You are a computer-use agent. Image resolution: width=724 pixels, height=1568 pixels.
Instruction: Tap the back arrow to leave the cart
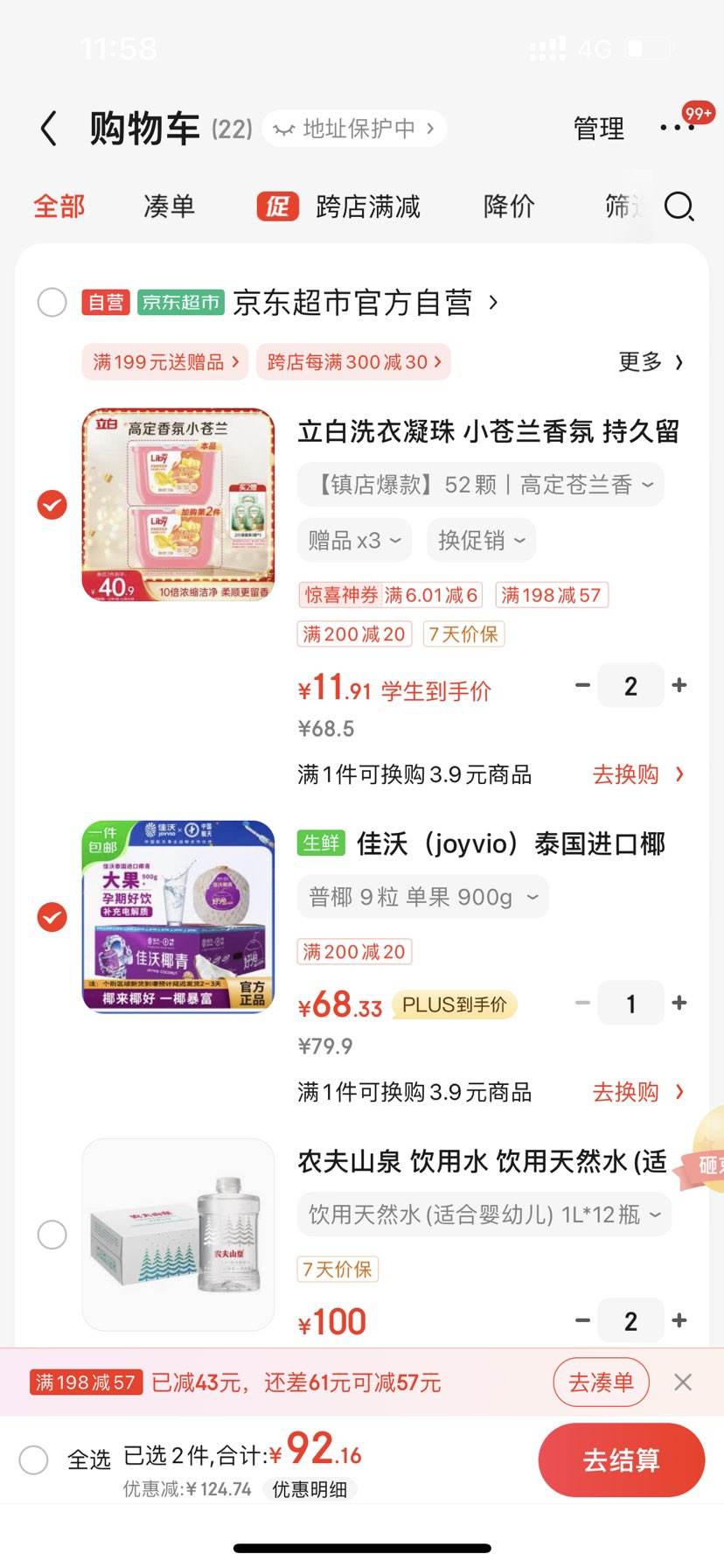tap(48, 127)
